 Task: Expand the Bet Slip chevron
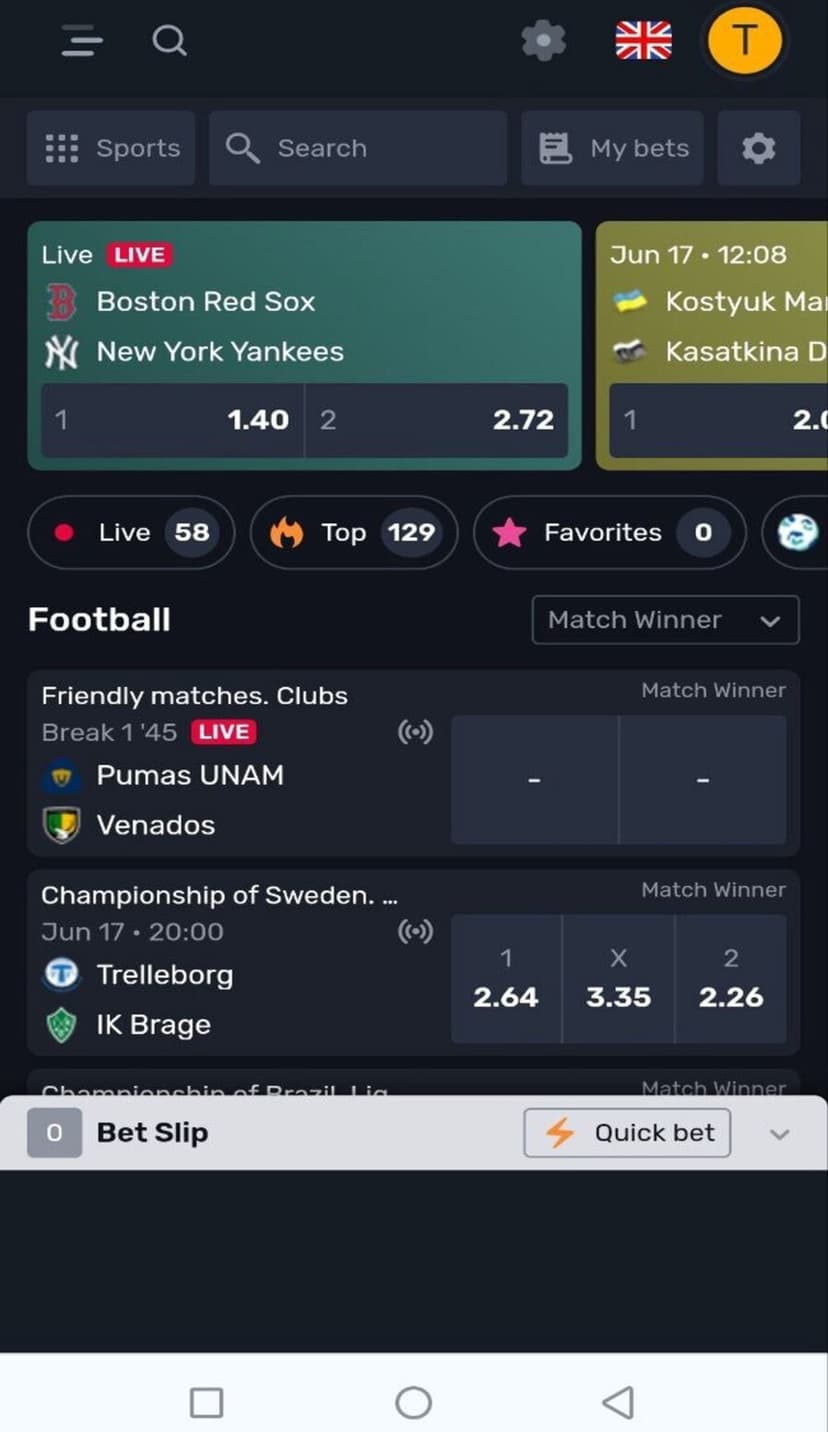coord(779,1134)
